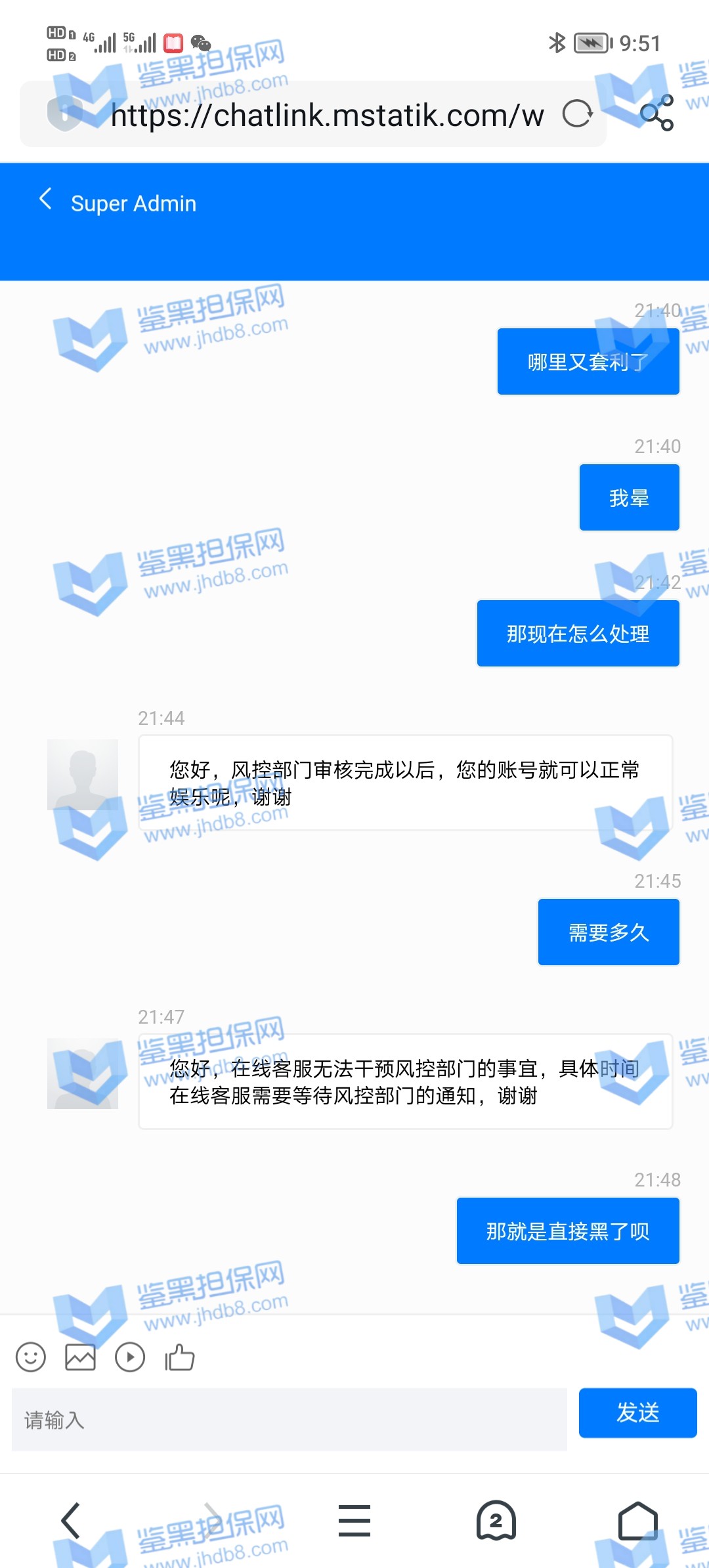Open the site security shield icon

point(64,114)
